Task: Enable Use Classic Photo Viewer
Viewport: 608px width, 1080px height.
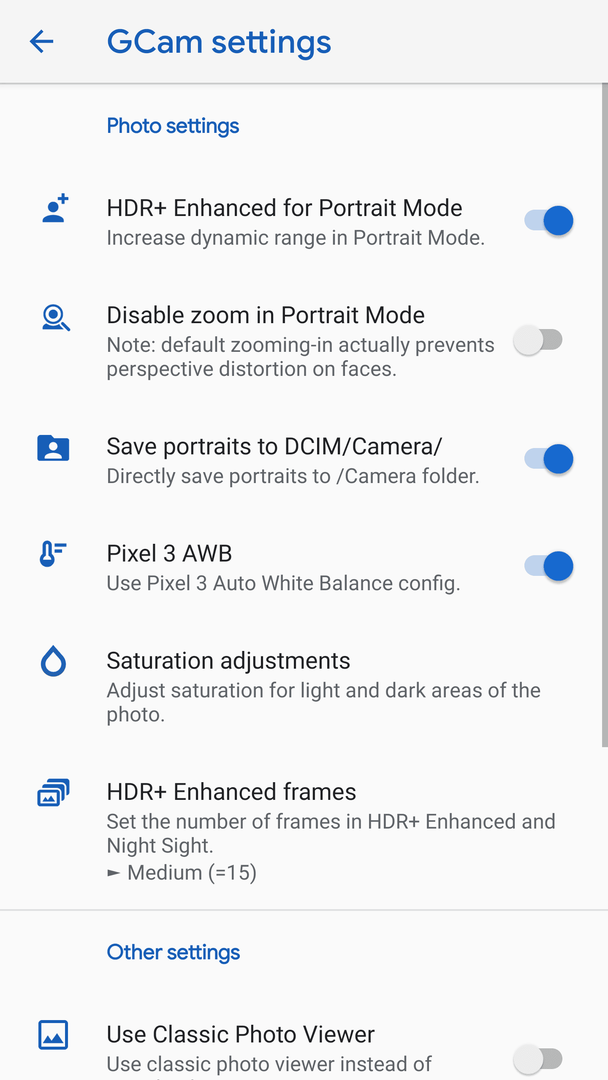Action: click(x=539, y=1058)
